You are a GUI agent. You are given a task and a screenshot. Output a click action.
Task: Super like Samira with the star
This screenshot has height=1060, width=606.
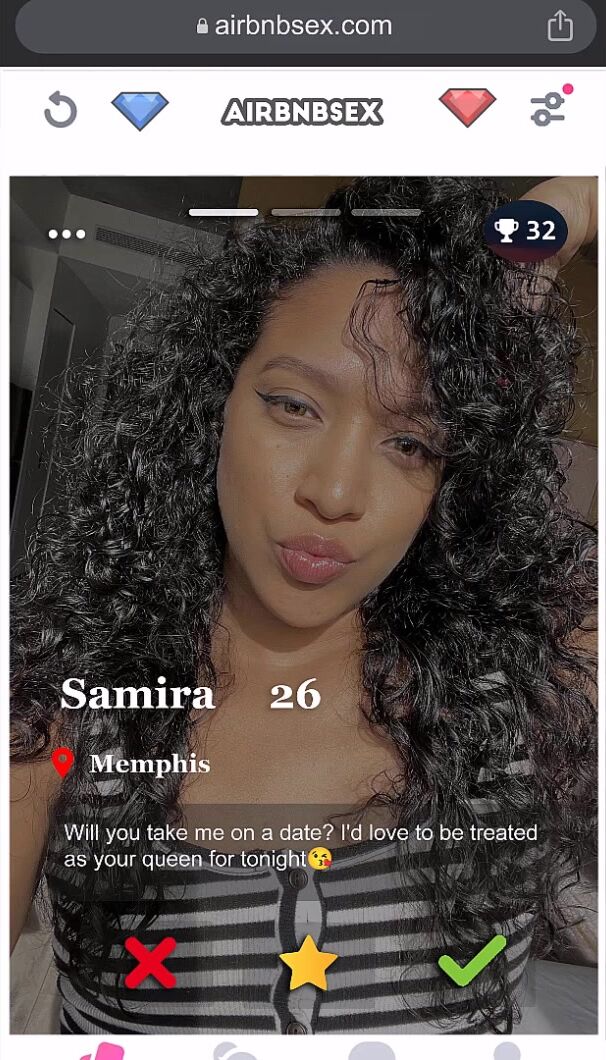308,963
